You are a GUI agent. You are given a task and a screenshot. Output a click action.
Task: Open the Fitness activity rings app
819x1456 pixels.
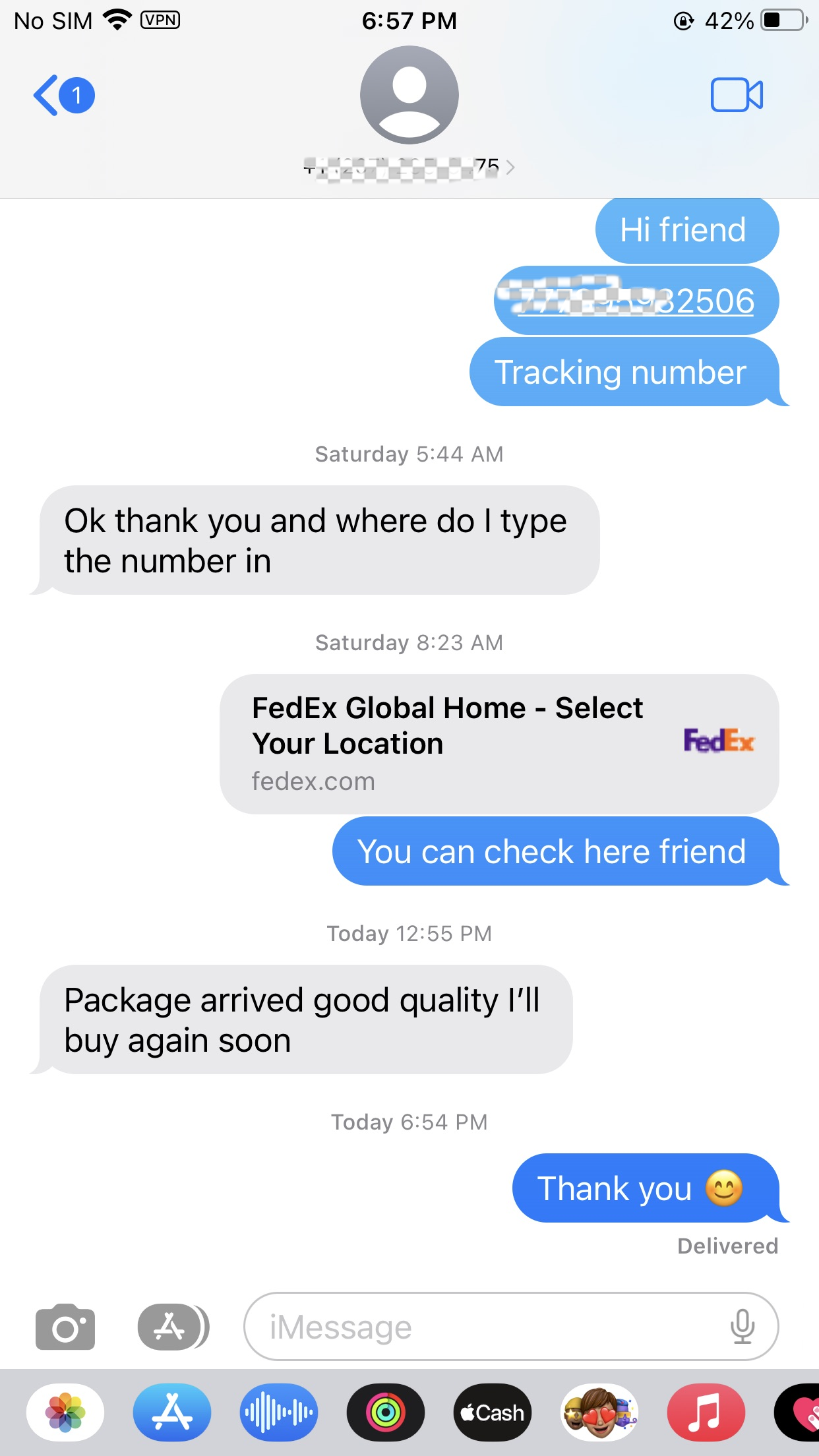pos(386,1412)
